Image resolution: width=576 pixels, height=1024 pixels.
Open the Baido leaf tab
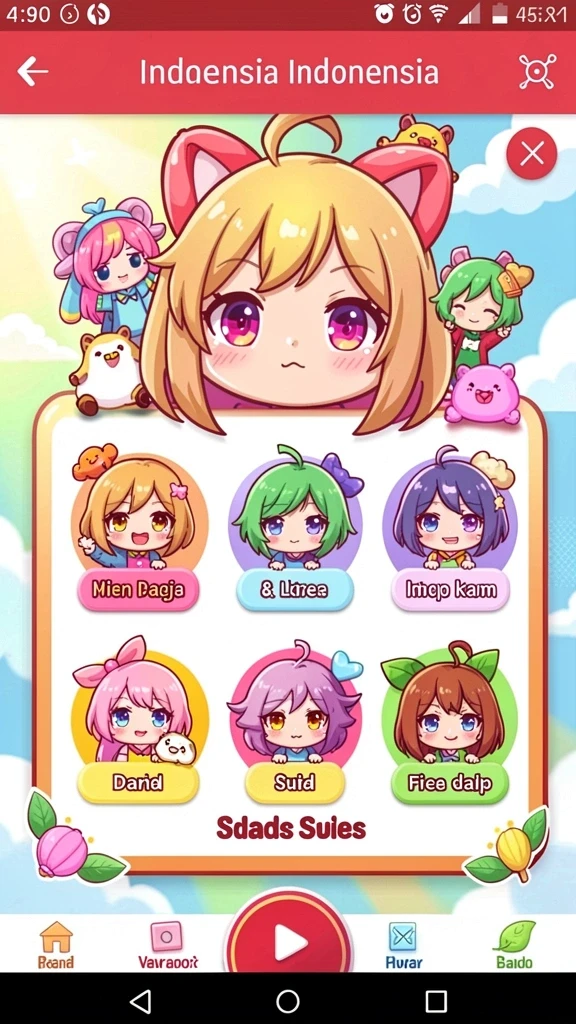coord(515,944)
